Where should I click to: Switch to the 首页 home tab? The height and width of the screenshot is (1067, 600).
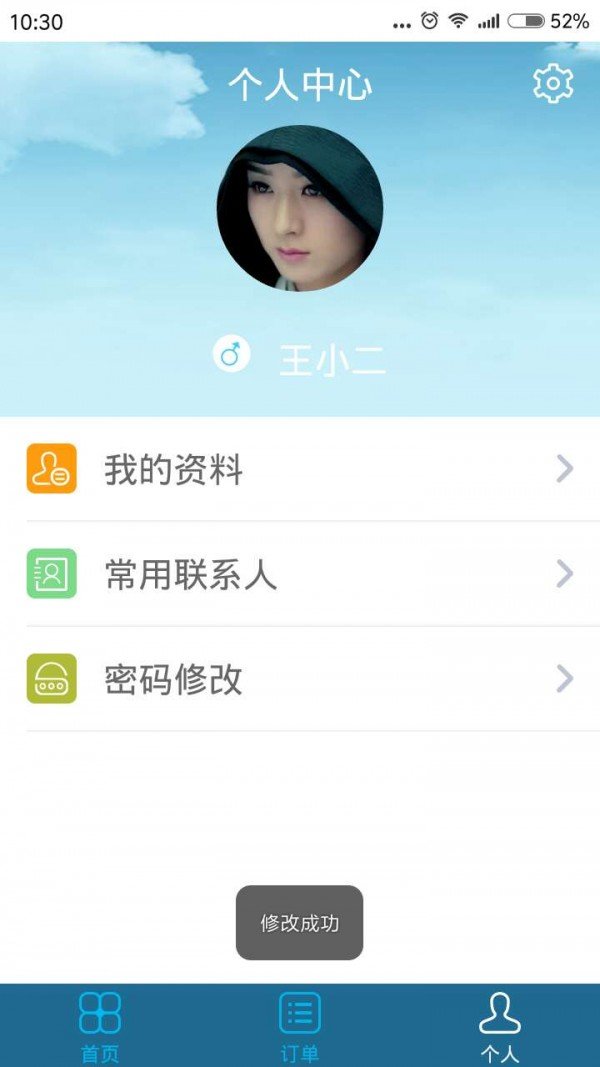(100, 1025)
